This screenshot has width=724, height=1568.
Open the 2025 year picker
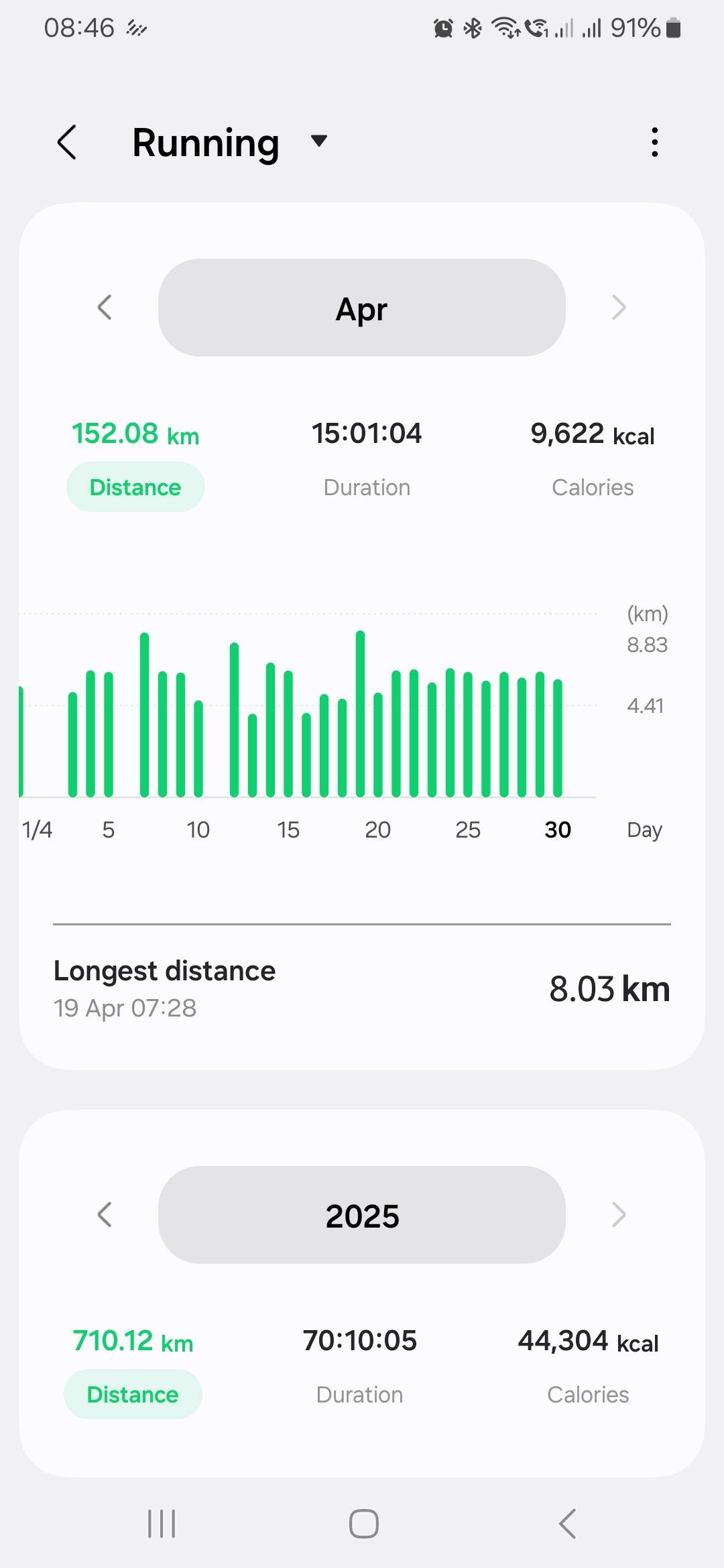coord(362,1215)
